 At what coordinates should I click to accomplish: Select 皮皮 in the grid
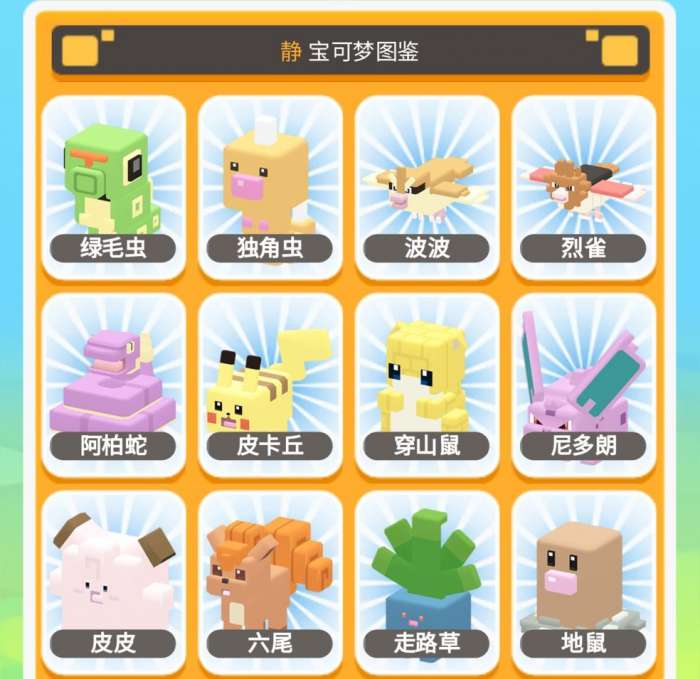[113, 582]
